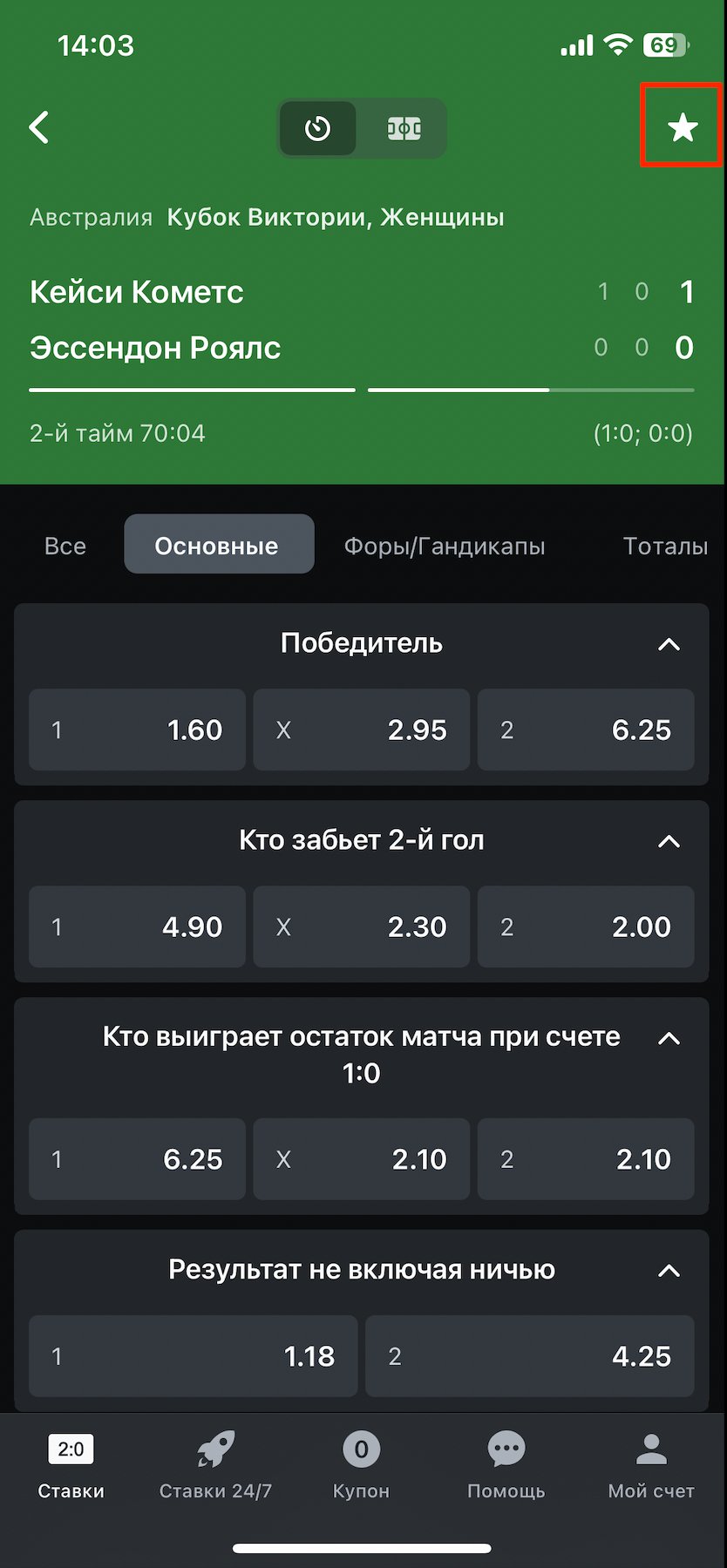Collapse the Кто выиграет остаток матча section
The image size is (727, 1568).
[x=669, y=1038]
